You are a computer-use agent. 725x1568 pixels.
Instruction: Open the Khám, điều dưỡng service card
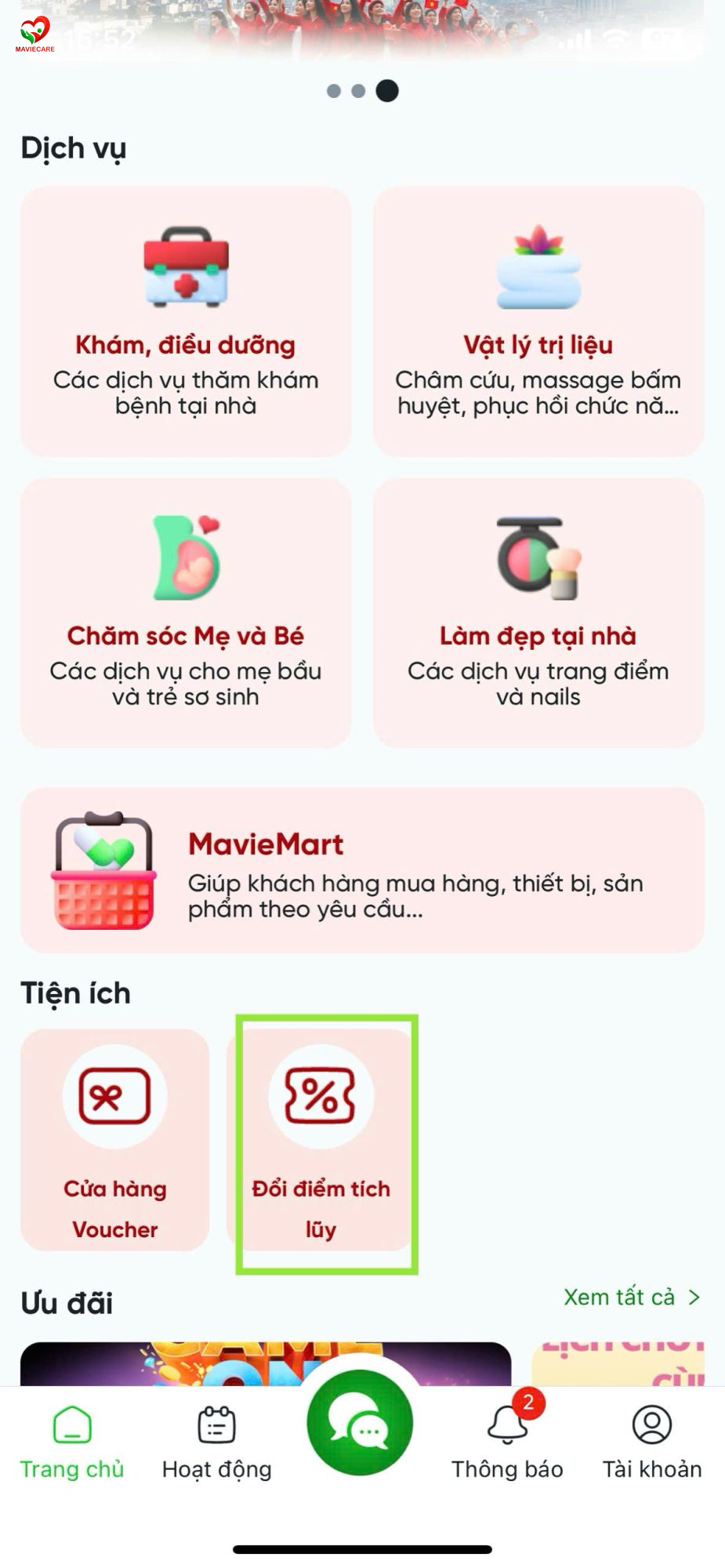[186, 321]
